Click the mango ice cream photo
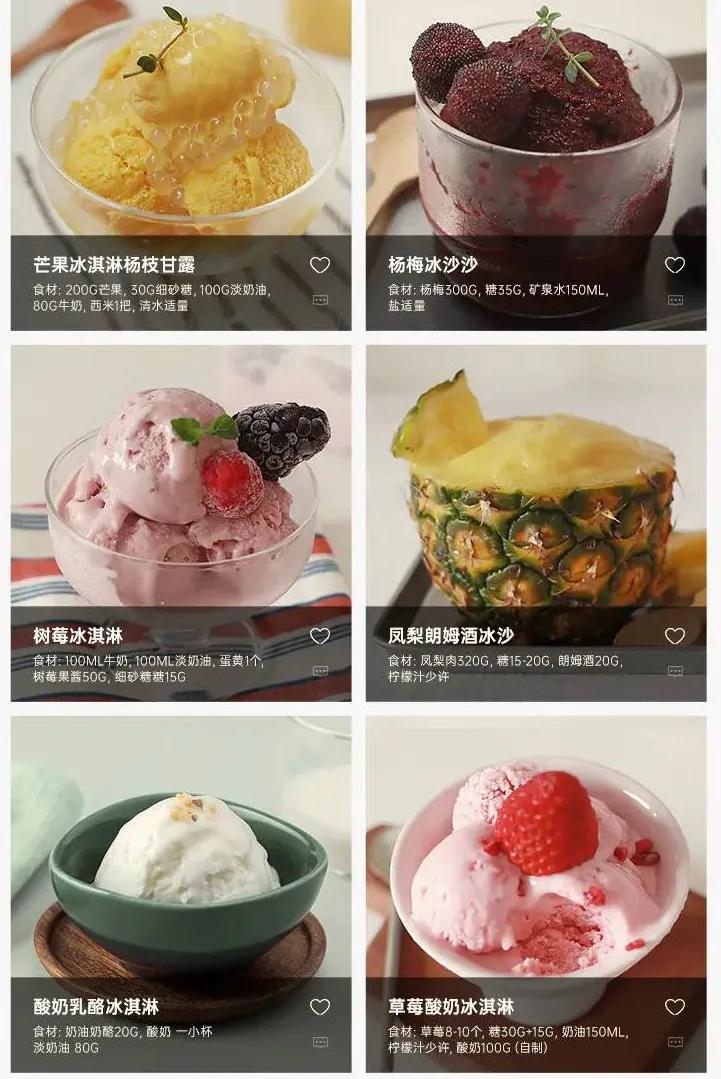Screen dimensions: 721x1079 [180, 120]
